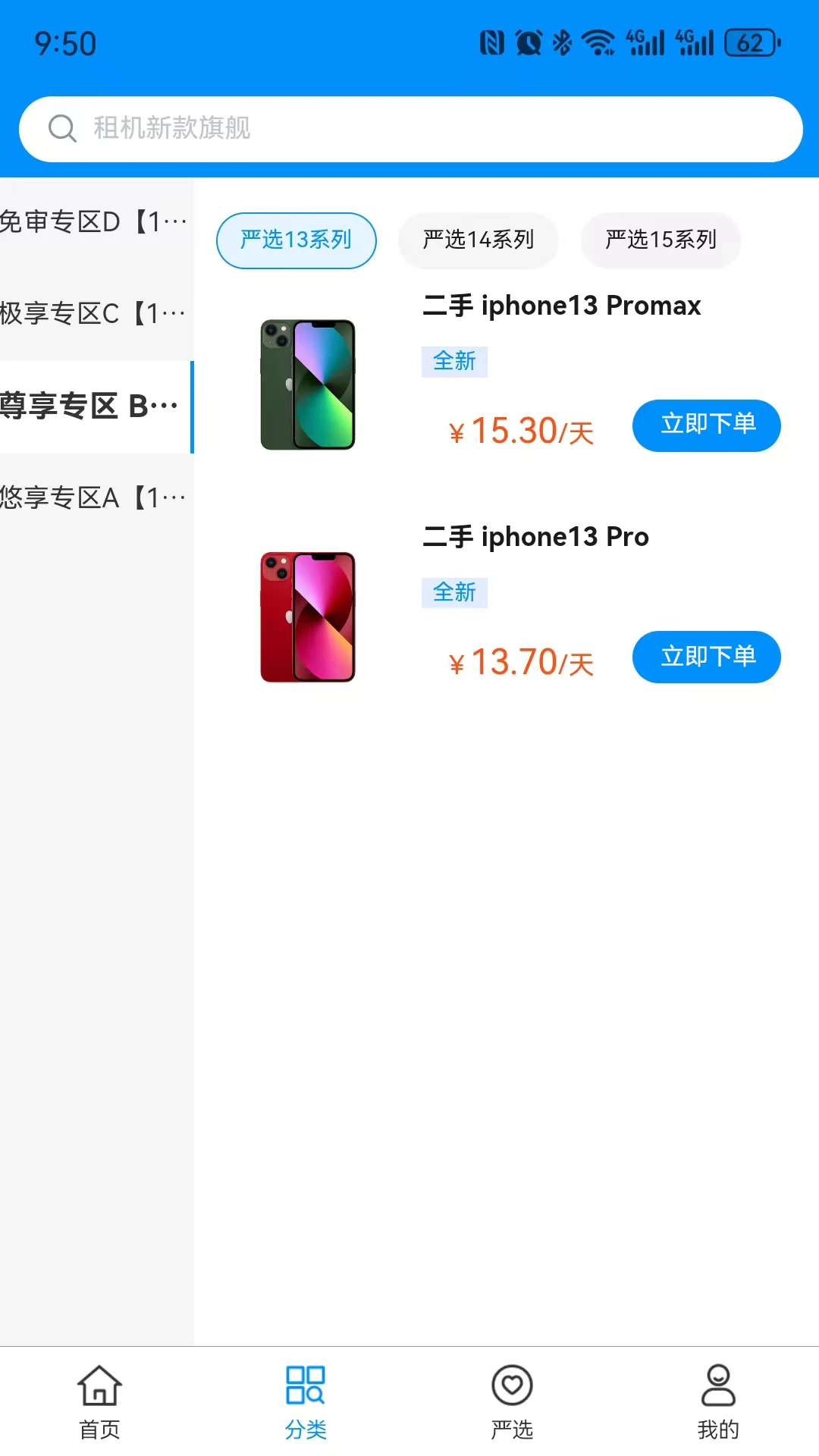Click the search magnifier icon
The image size is (819, 1456).
pos(63,129)
